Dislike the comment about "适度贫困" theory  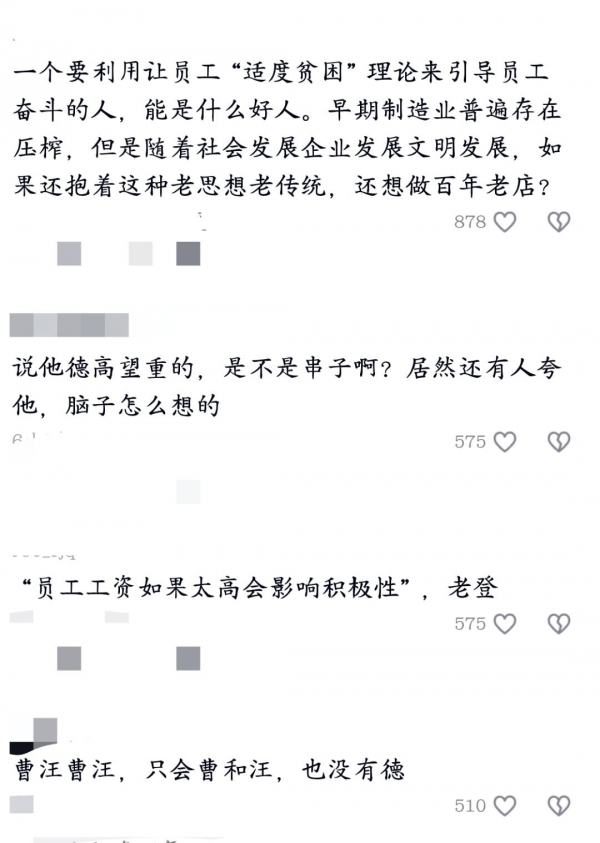(x=559, y=222)
